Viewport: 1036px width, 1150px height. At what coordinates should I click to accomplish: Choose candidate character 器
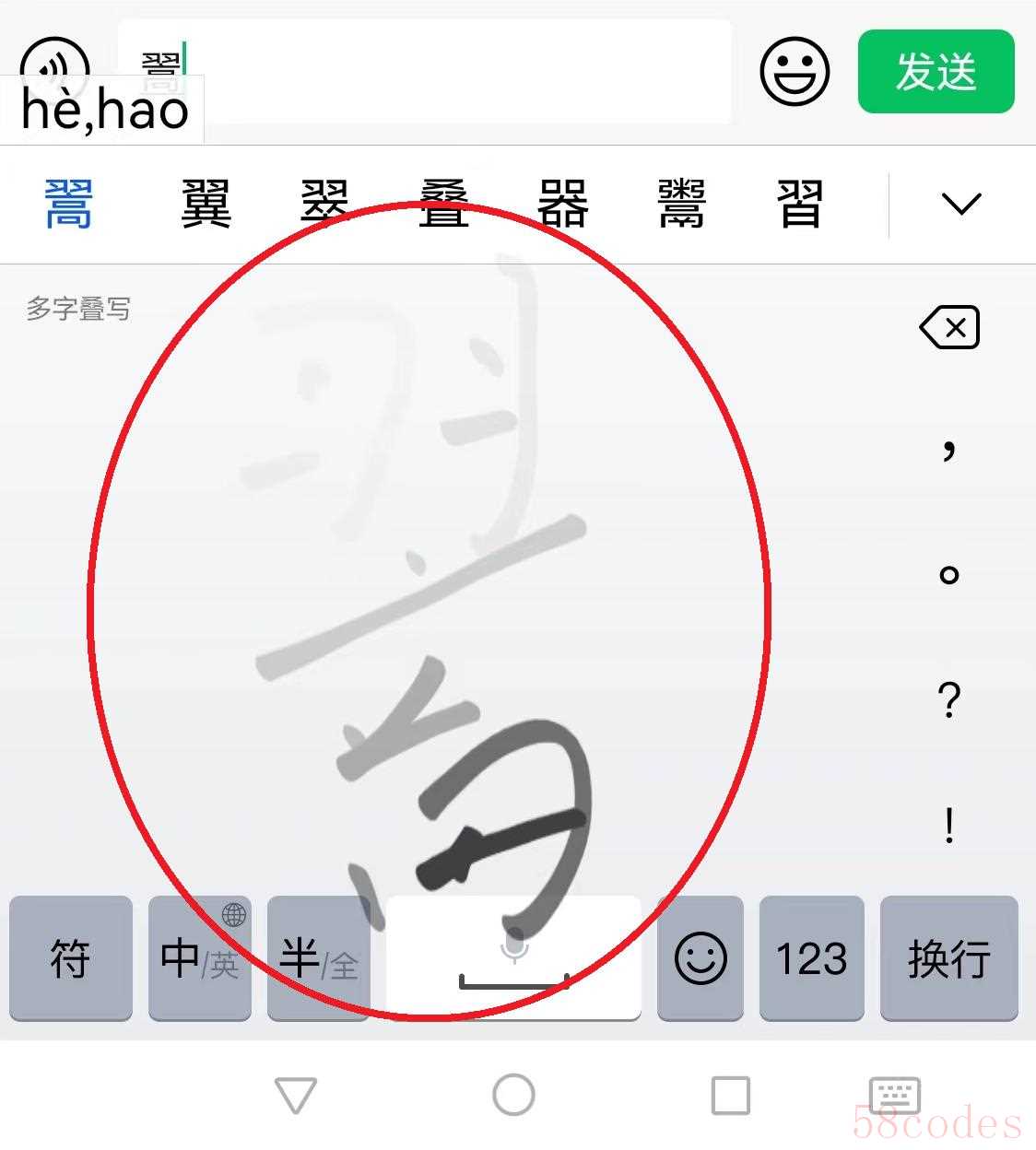[x=562, y=204]
